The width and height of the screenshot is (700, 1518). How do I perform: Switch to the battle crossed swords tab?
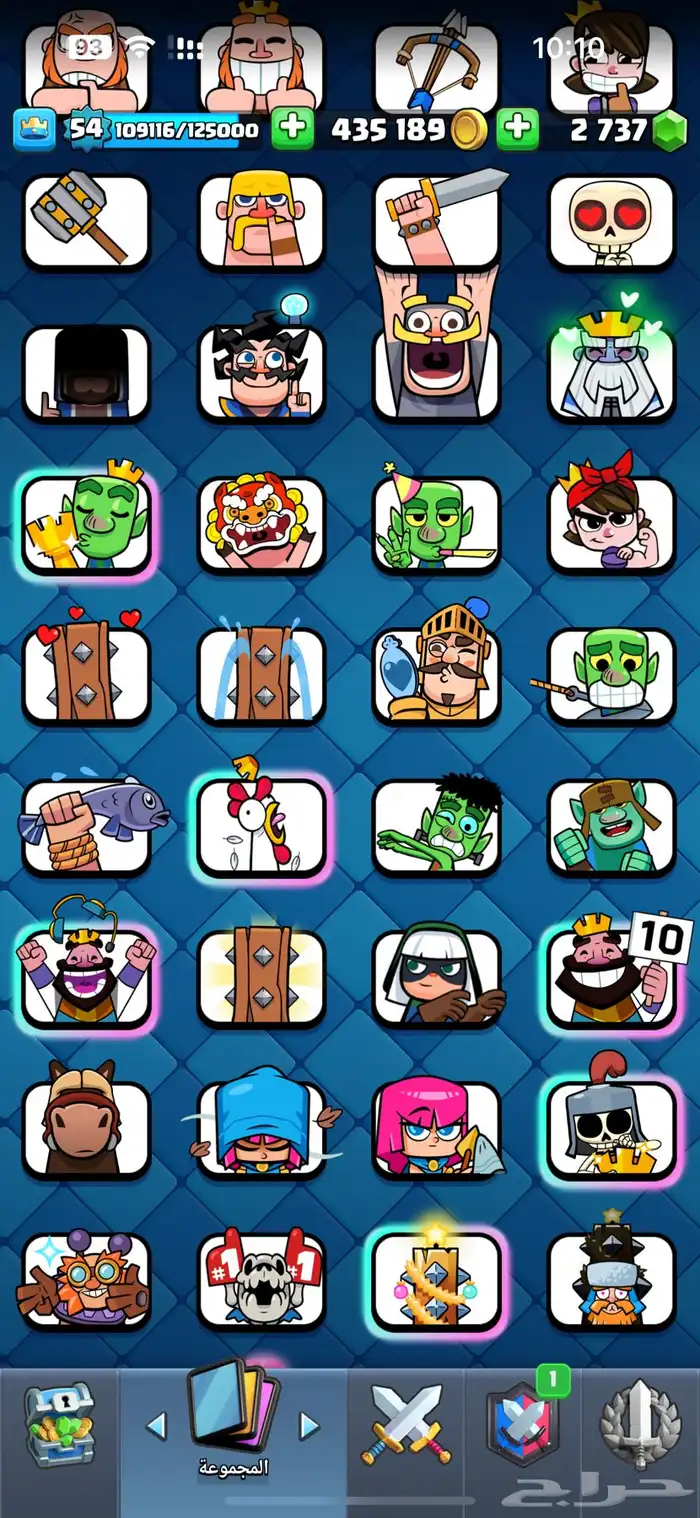pos(407,1425)
